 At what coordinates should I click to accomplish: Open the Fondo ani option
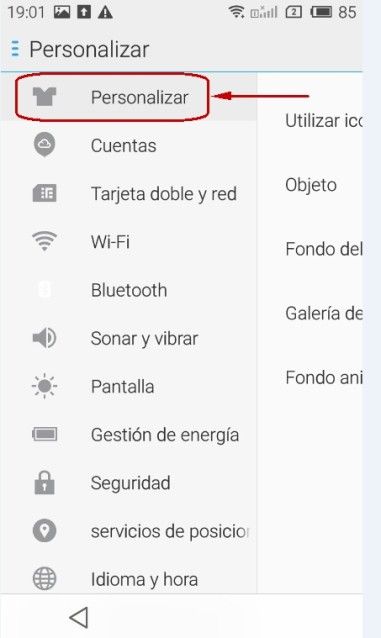pos(310,377)
